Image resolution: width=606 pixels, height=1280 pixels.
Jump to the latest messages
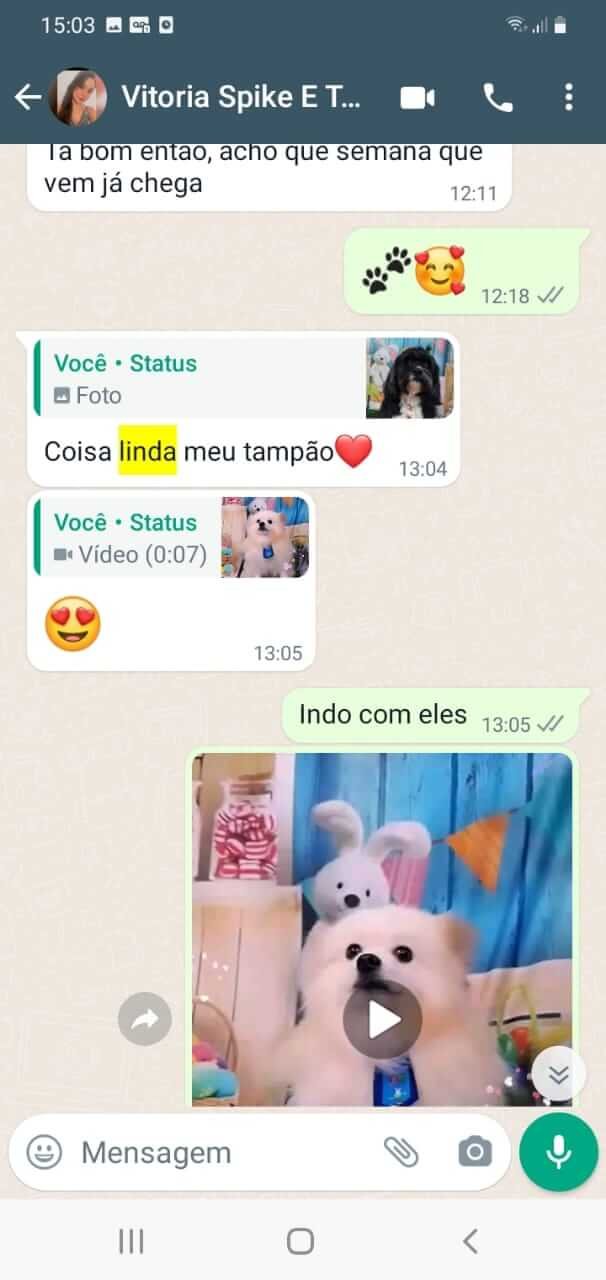point(558,1073)
